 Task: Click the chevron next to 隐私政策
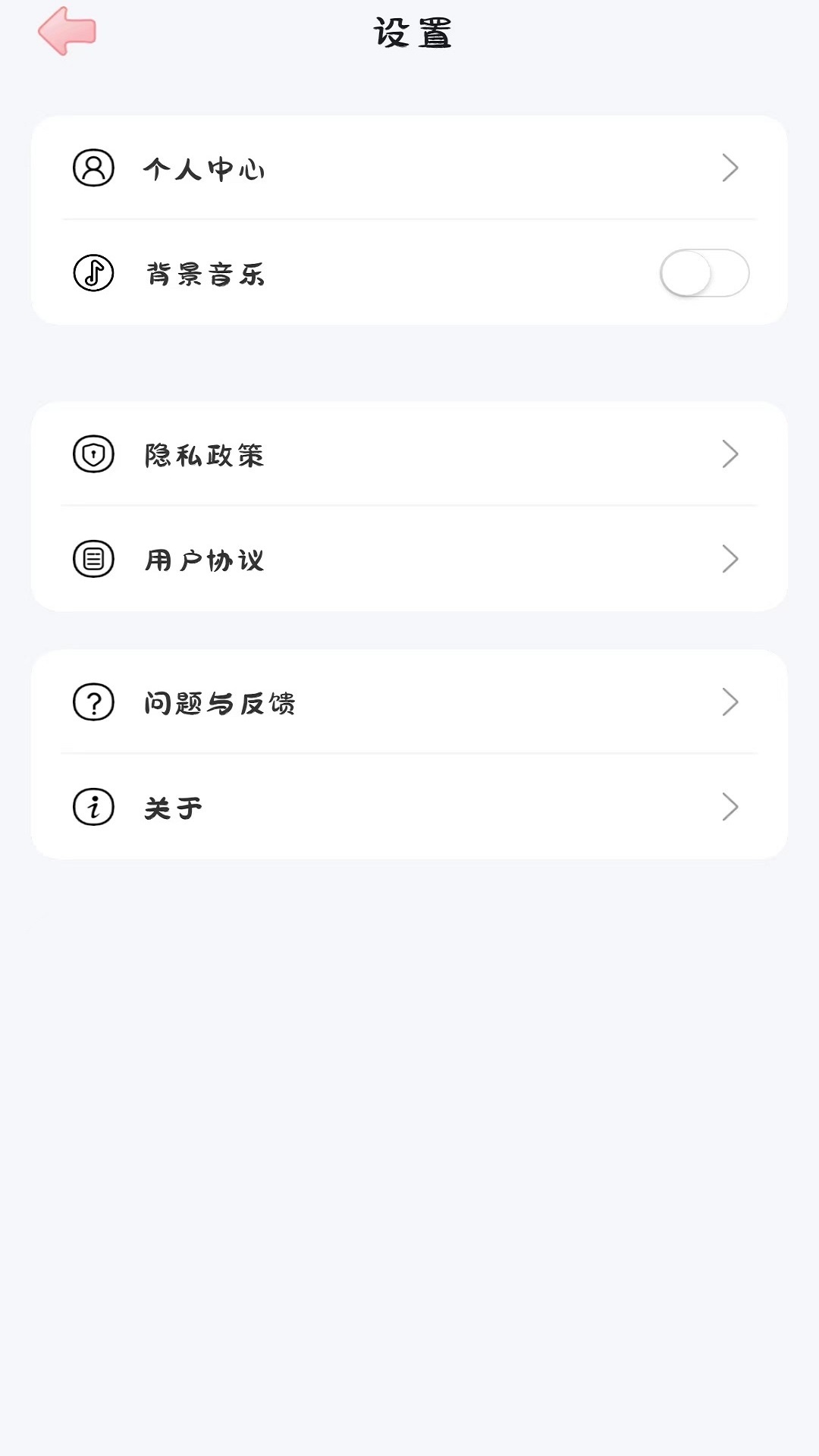tap(730, 454)
